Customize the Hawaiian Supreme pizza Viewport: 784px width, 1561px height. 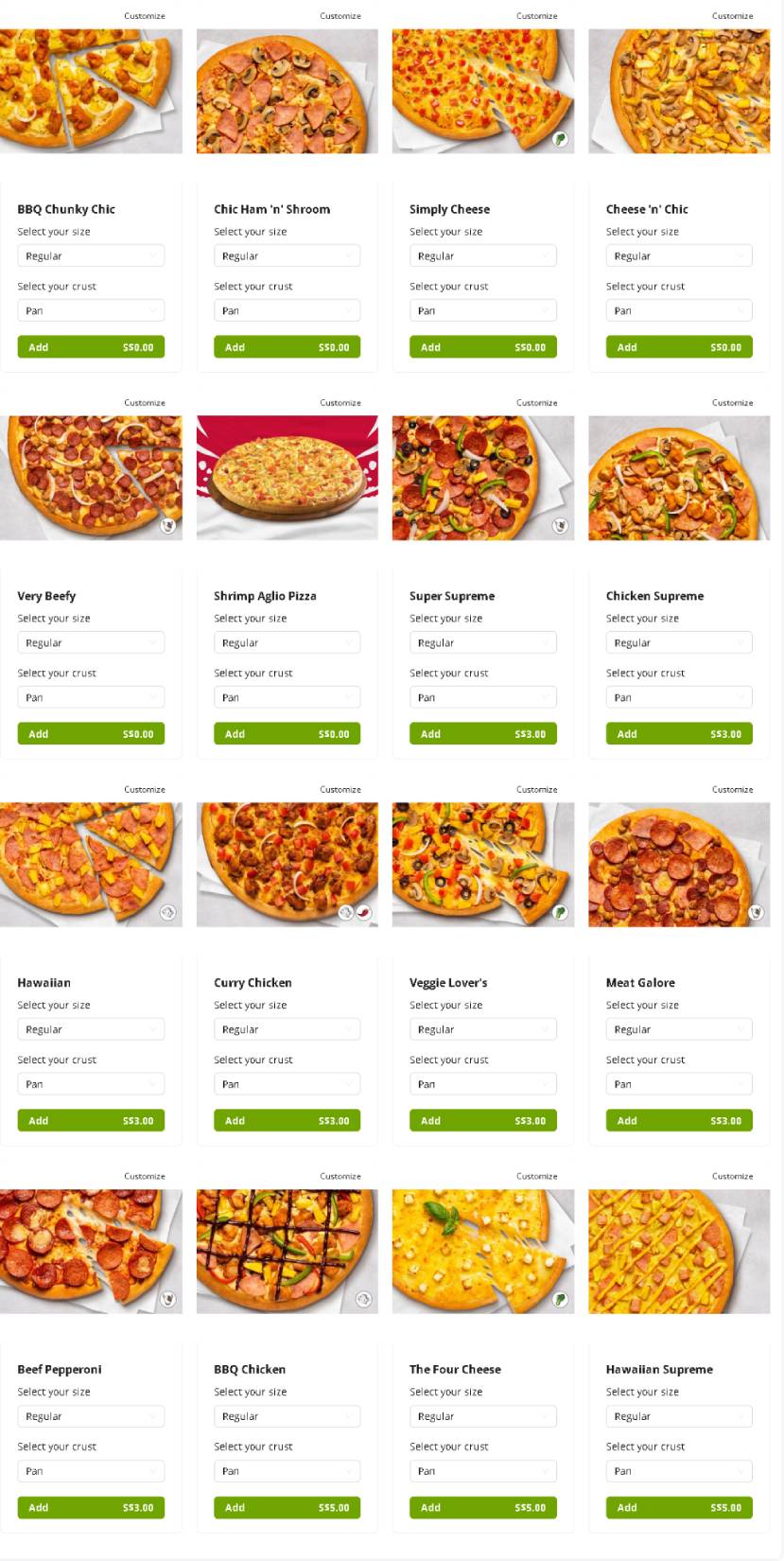pos(732,1177)
